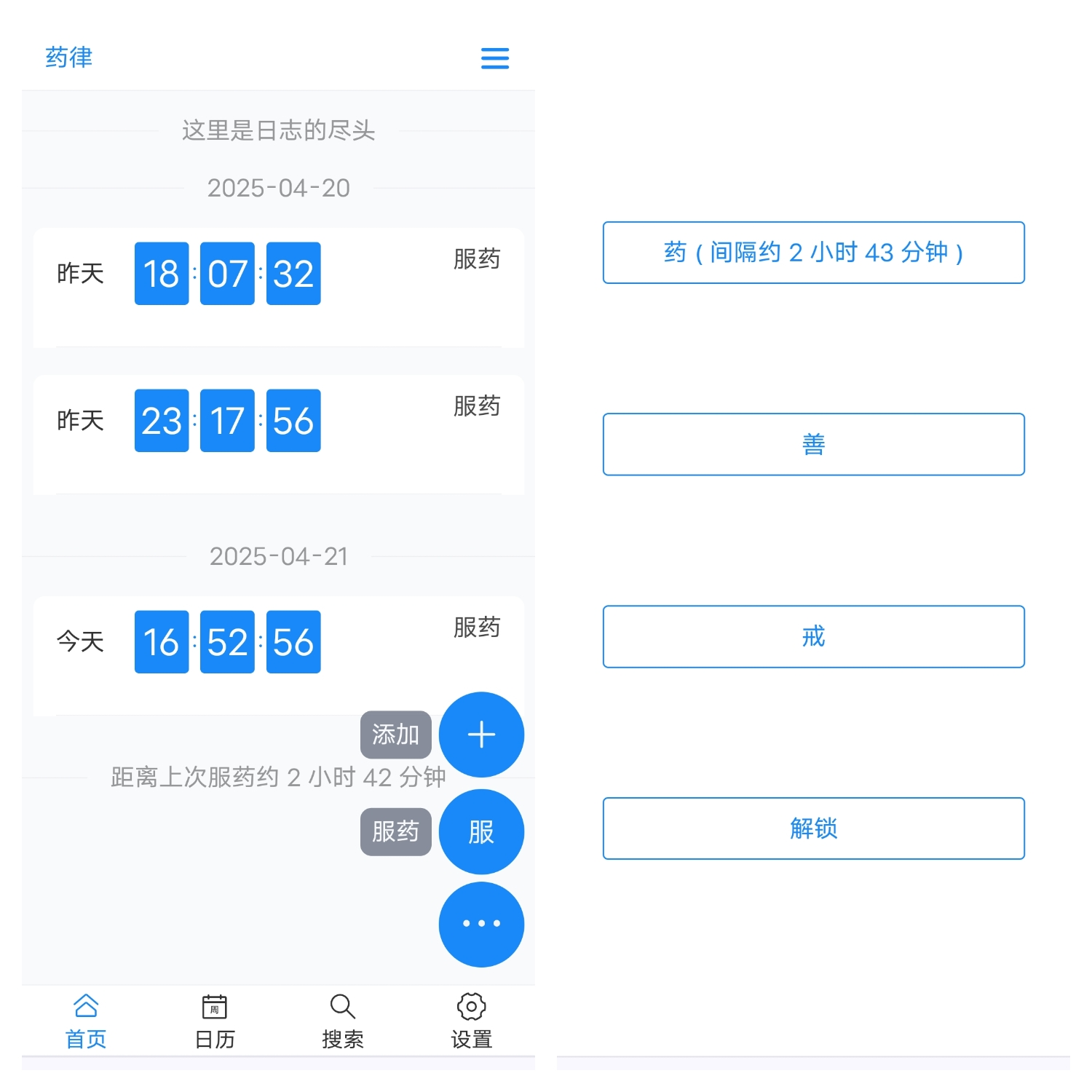The image size is (1092, 1092).
Task: Tap the 解锁 unlock button
Action: [x=813, y=828]
